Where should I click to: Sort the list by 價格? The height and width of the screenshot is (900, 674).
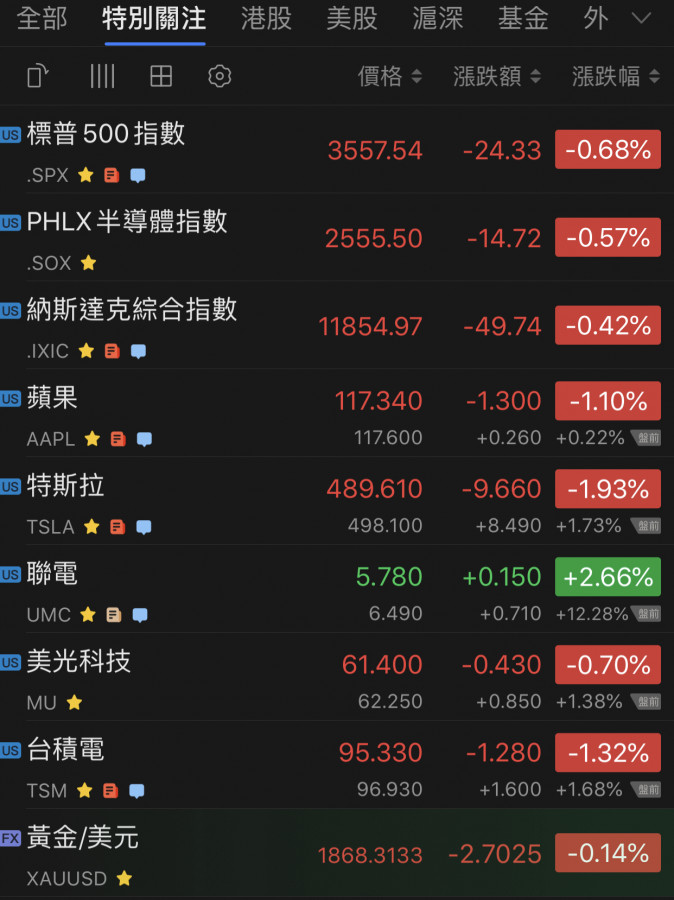[389, 76]
